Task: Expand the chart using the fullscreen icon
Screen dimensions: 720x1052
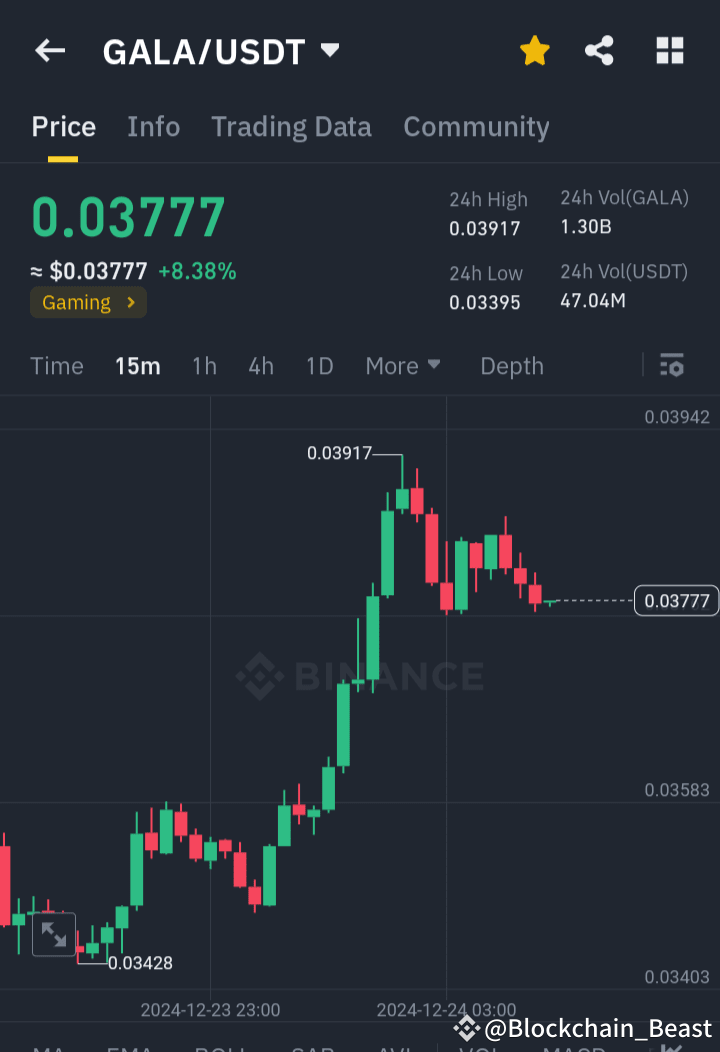Action: tap(54, 937)
